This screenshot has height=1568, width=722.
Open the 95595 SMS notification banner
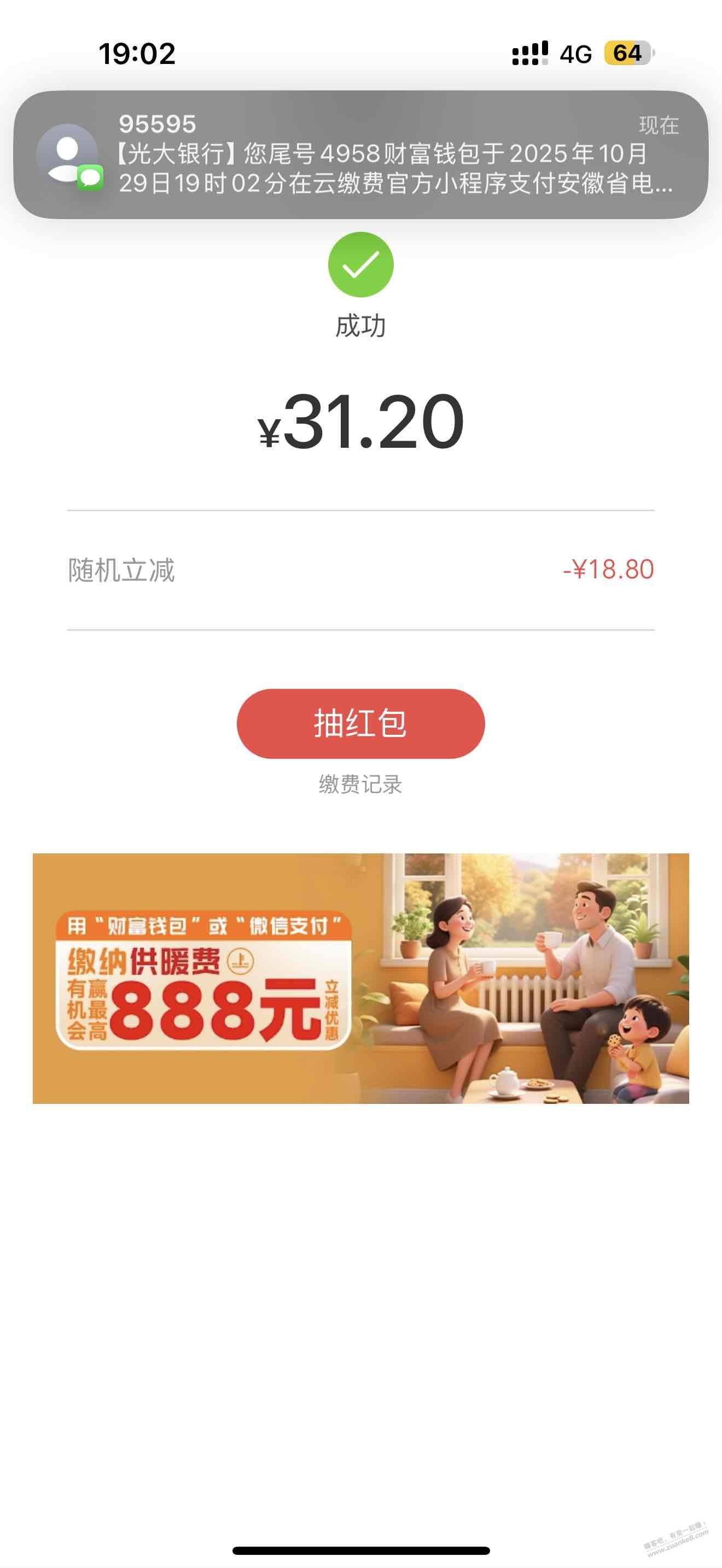(x=360, y=155)
